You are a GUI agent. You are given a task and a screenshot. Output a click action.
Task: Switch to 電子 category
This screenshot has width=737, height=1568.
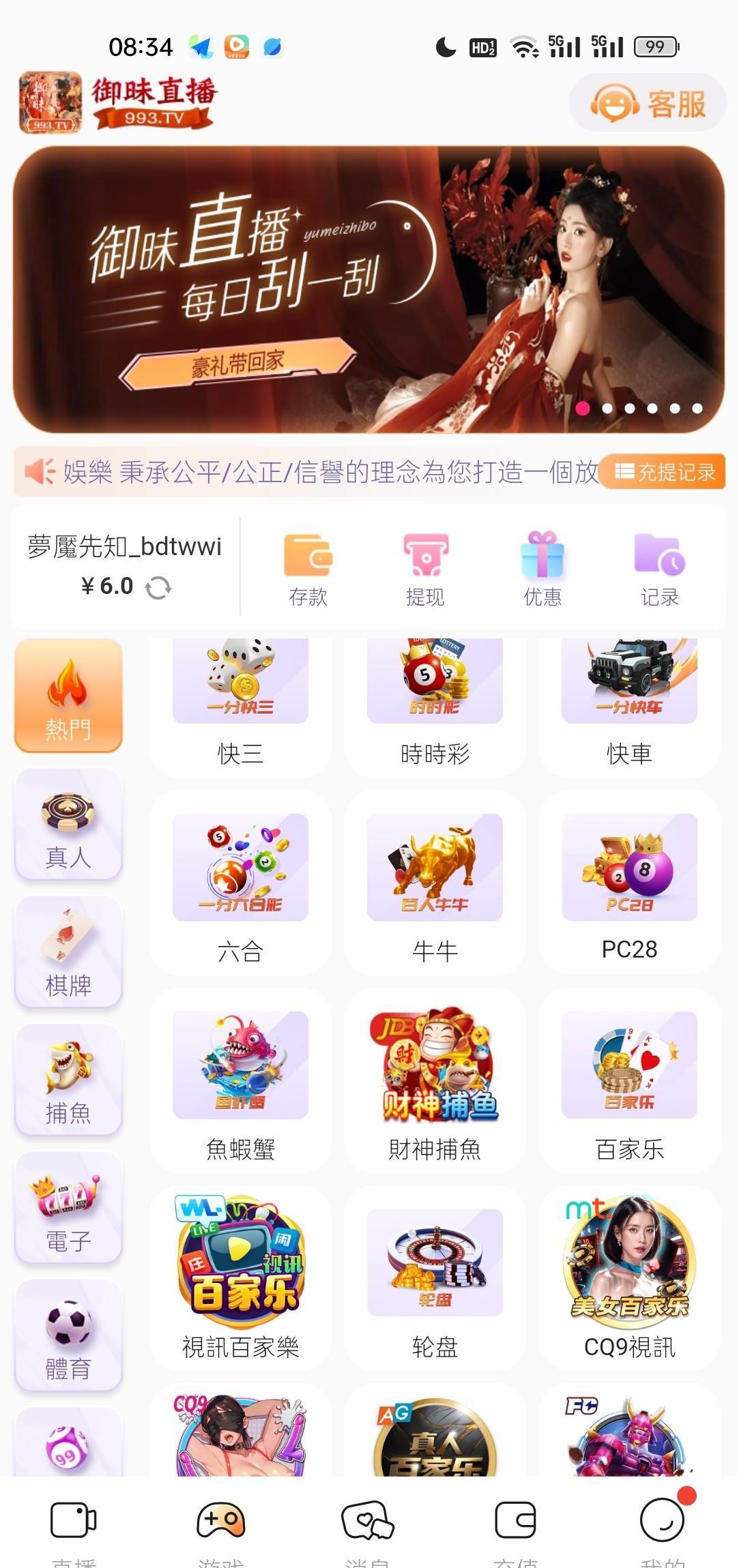pos(68,1207)
